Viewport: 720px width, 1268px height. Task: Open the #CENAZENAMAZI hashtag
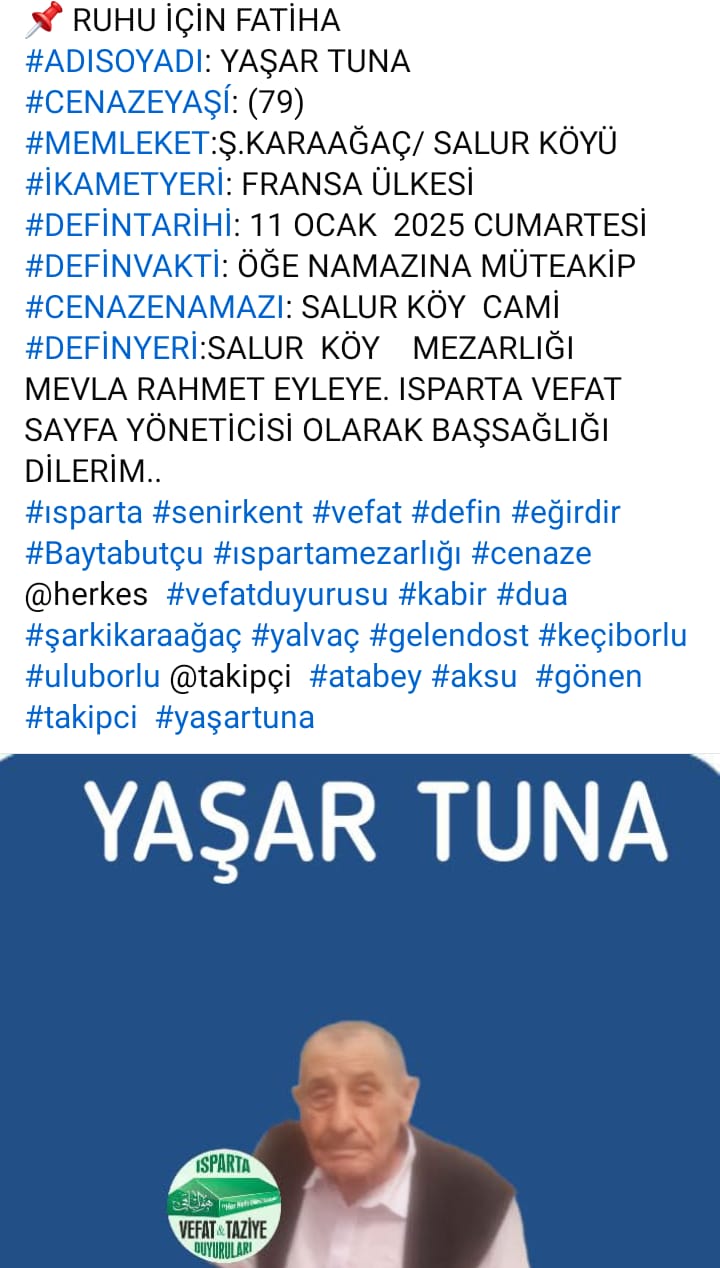[155, 308]
